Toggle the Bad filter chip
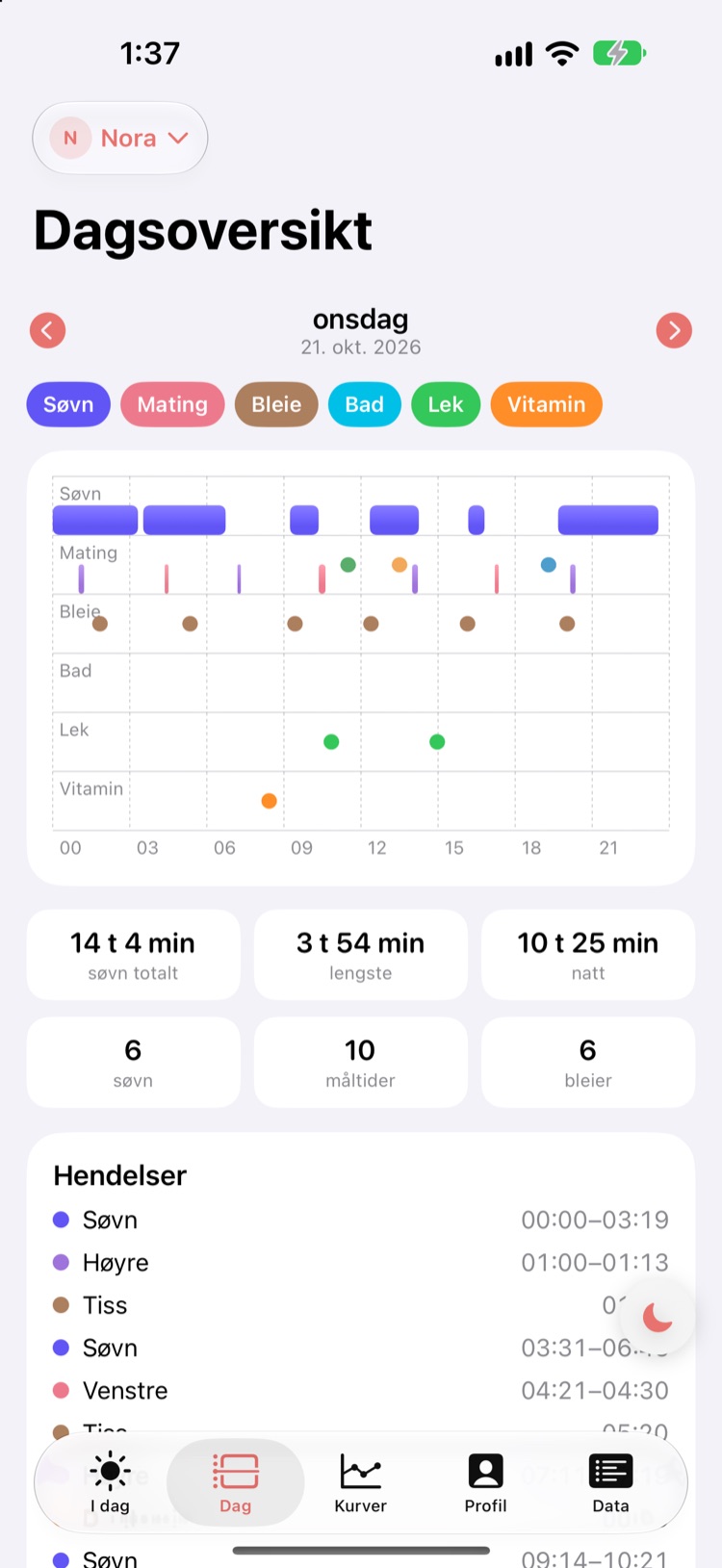Image resolution: width=722 pixels, height=1568 pixels. (x=365, y=404)
